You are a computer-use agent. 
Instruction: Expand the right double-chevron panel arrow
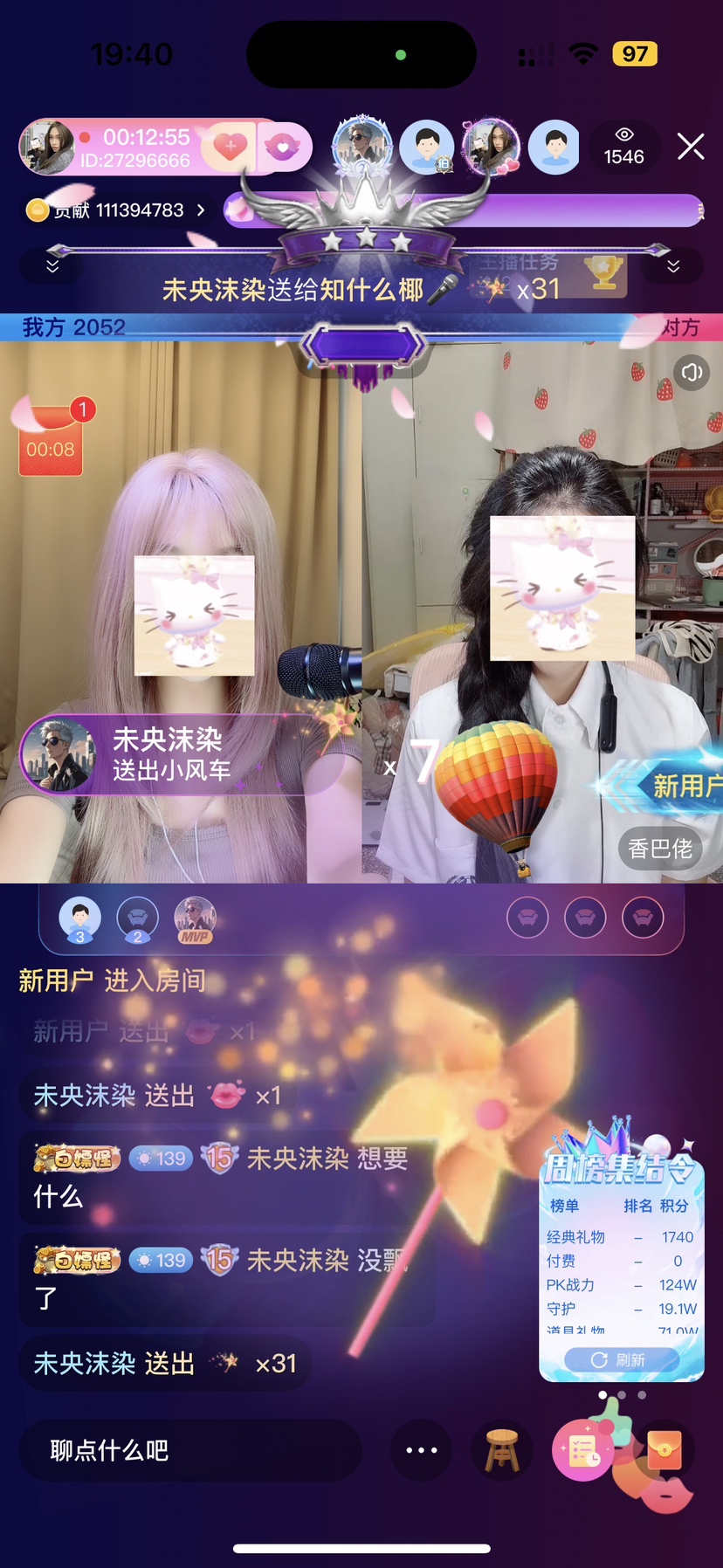pyautogui.click(x=673, y=266)
